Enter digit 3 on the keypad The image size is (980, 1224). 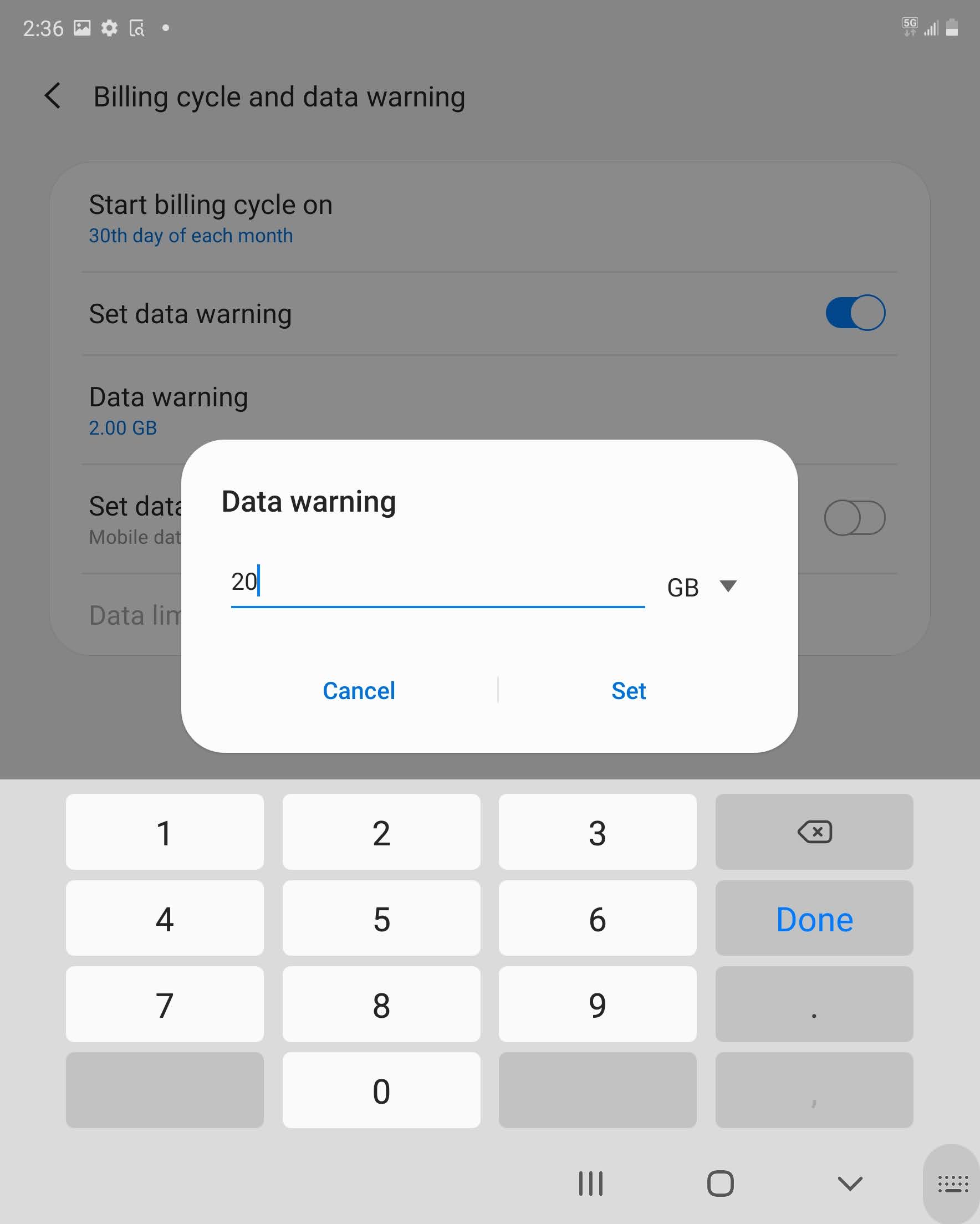[x=598, y=832]
